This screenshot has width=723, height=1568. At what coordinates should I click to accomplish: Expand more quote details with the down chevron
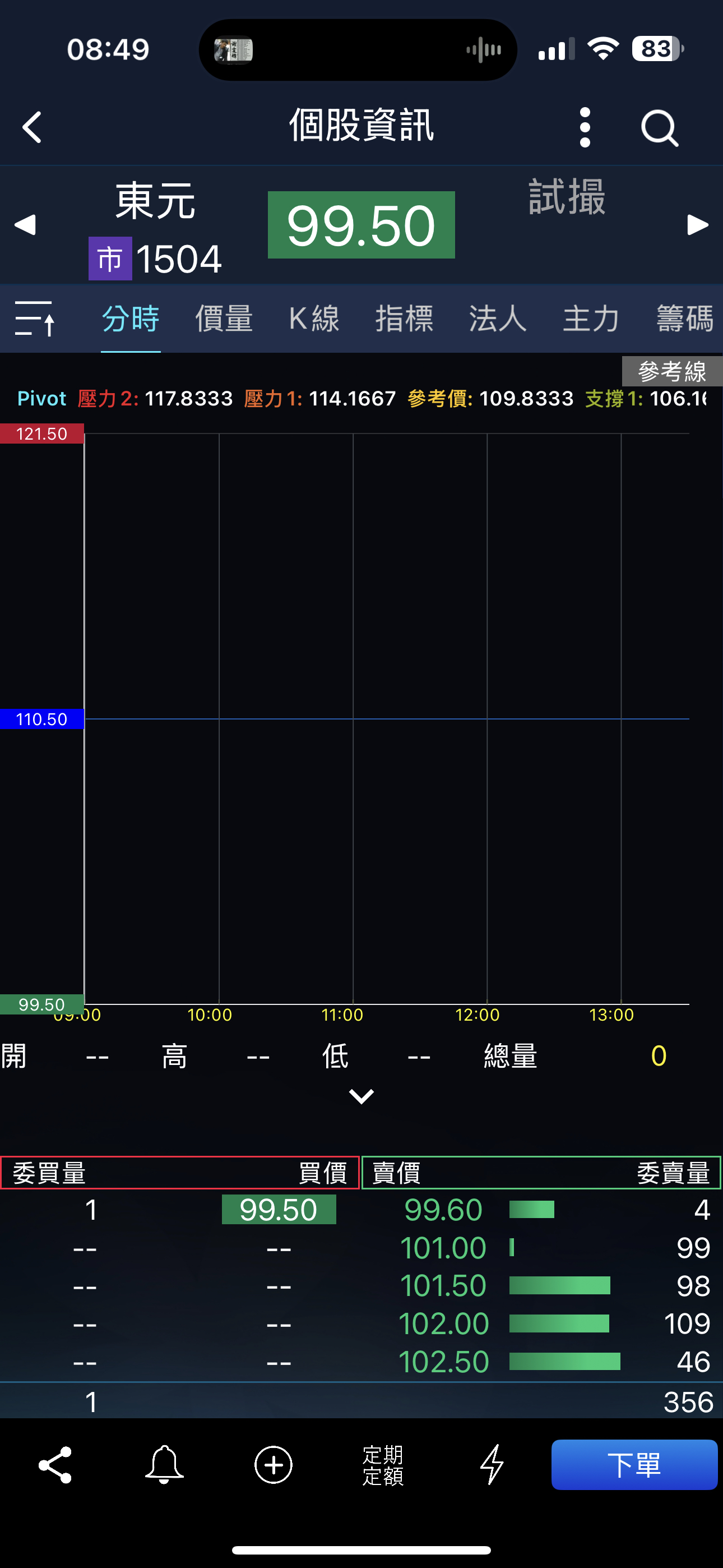point(361,1096)
